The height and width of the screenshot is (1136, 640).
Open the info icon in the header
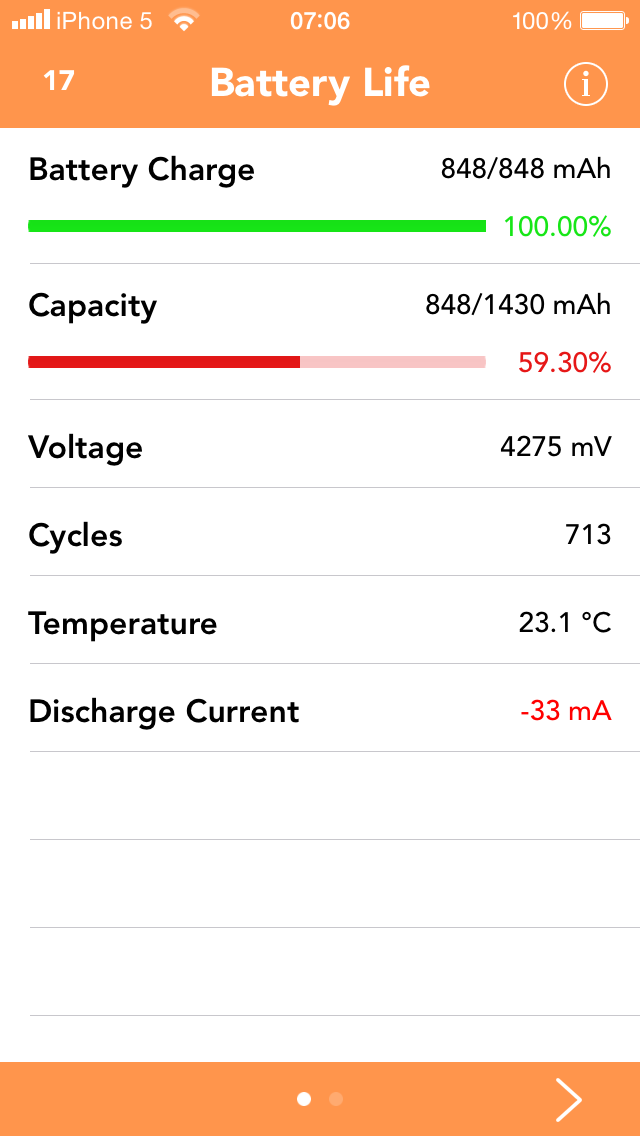pos(585,85)
